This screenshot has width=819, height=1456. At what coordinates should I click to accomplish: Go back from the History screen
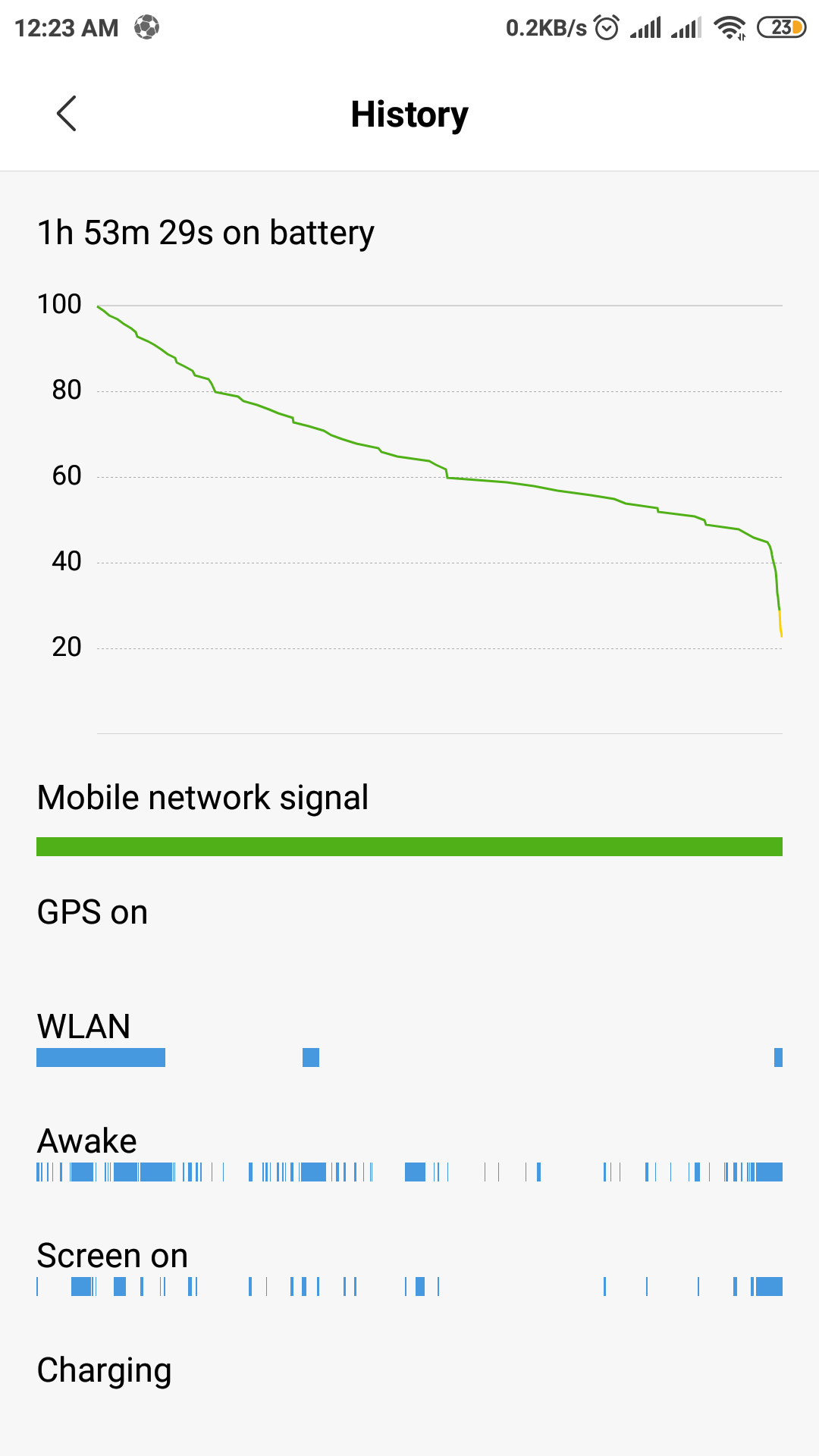pos(67,114)
